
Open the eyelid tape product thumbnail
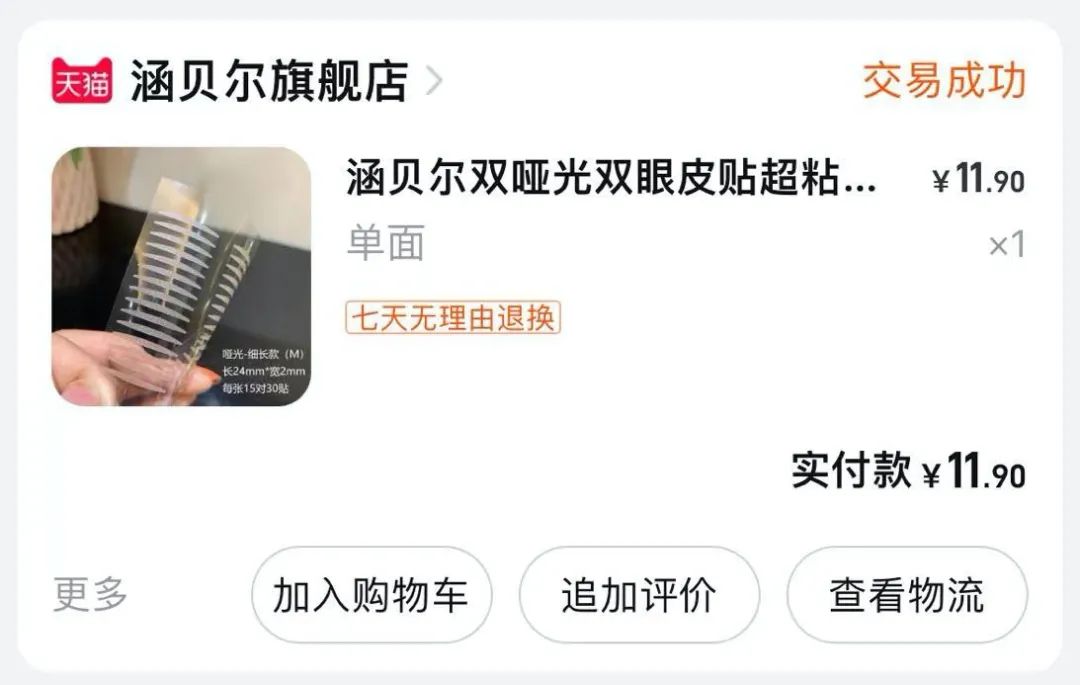pyautogui.click(x=181, y=276)
